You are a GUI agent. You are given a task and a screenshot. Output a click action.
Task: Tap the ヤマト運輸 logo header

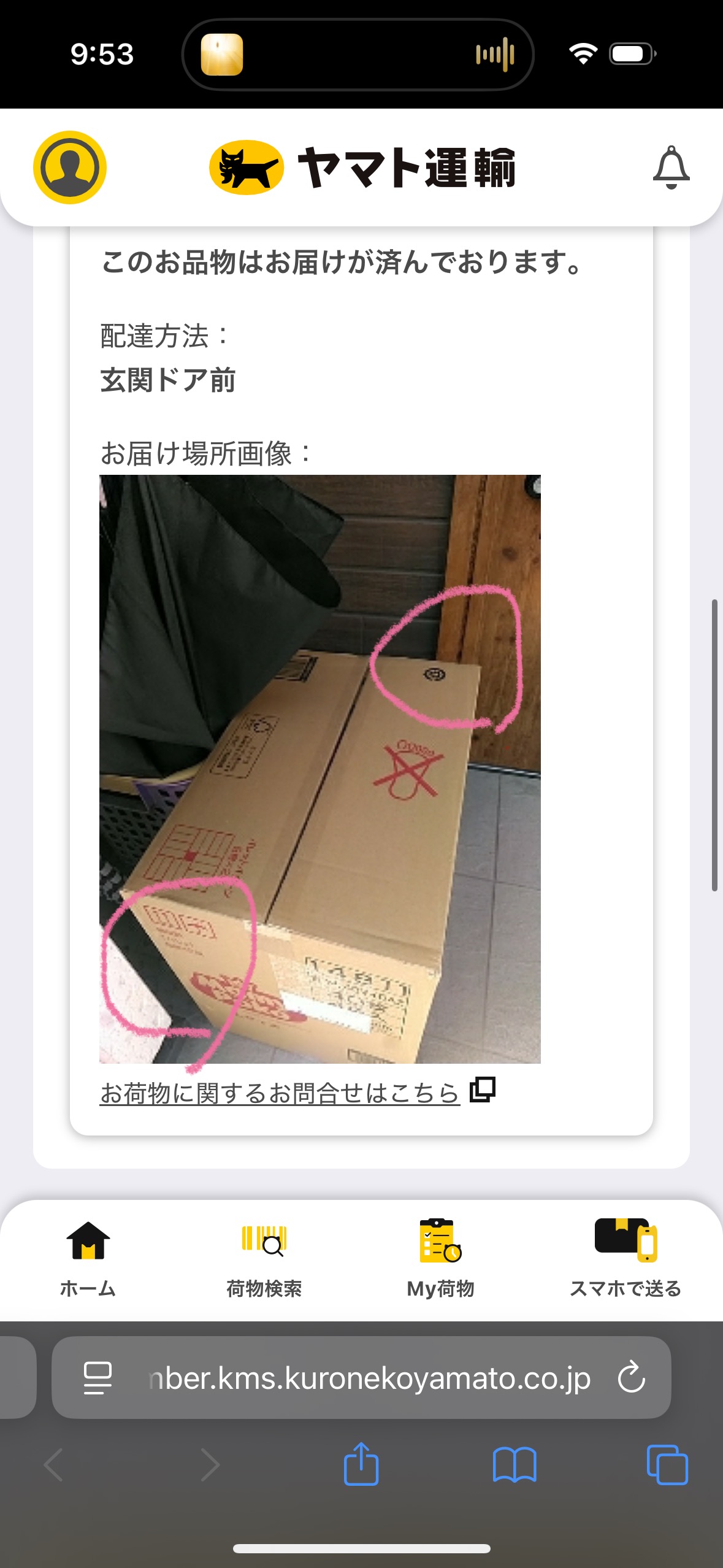(362, 167)
